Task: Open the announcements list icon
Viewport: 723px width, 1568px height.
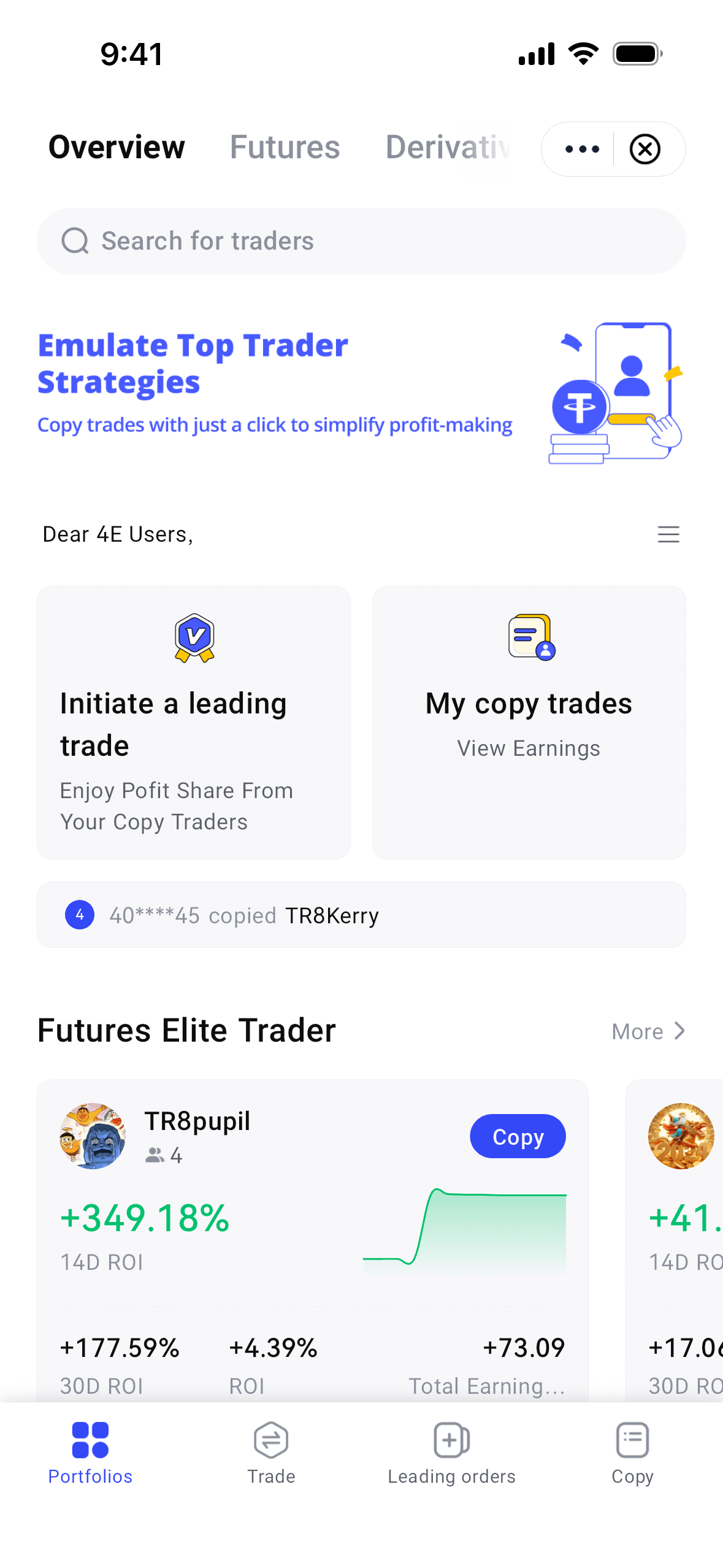Action: coord(668,534)
